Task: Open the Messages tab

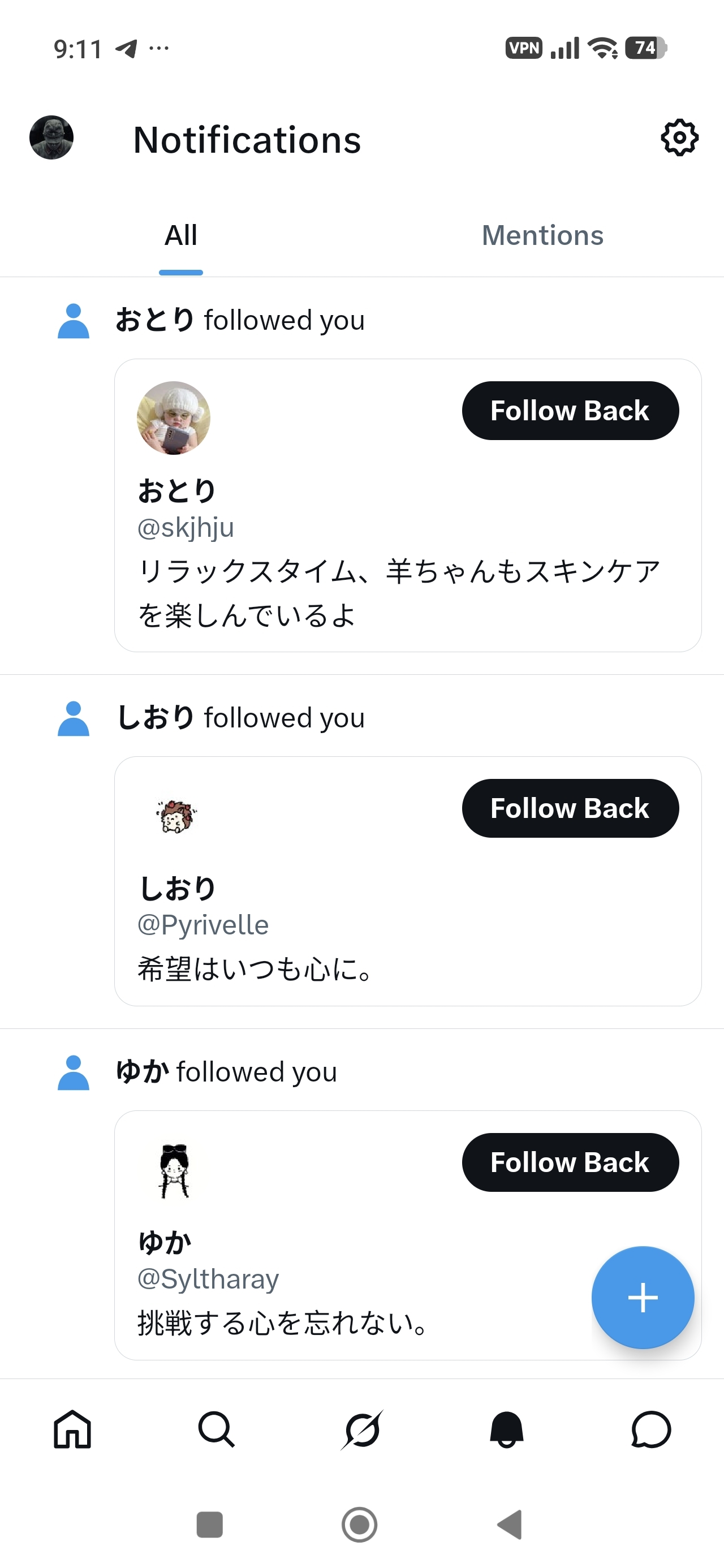Action: (x=651, y=1429)
